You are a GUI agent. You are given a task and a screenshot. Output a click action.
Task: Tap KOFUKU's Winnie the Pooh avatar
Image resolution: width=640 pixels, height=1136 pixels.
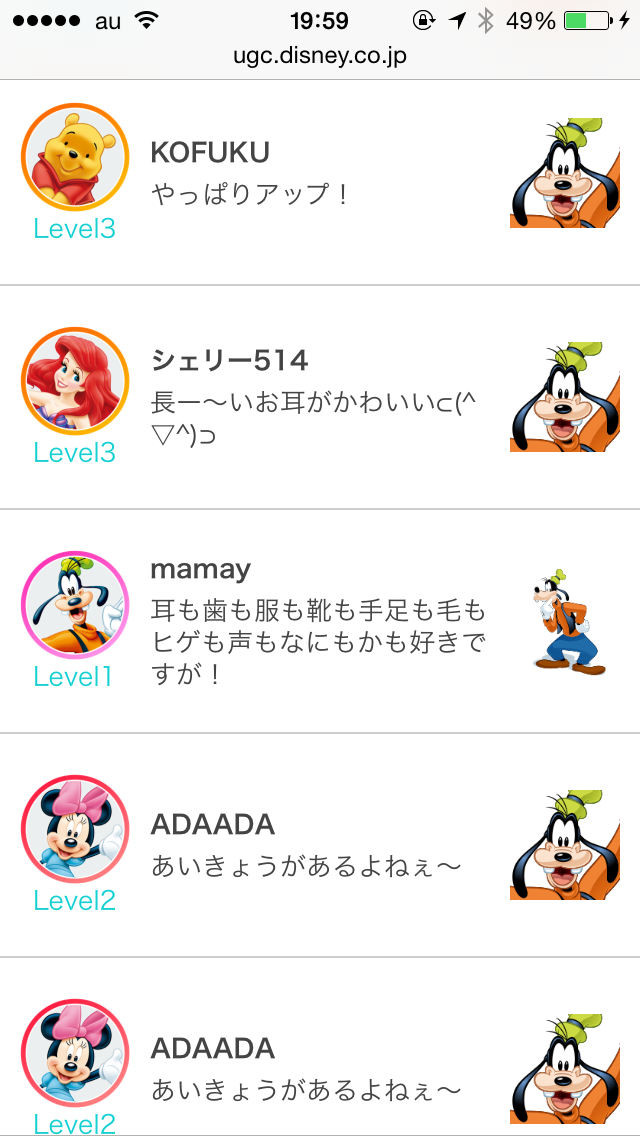(x=75, y=158)
